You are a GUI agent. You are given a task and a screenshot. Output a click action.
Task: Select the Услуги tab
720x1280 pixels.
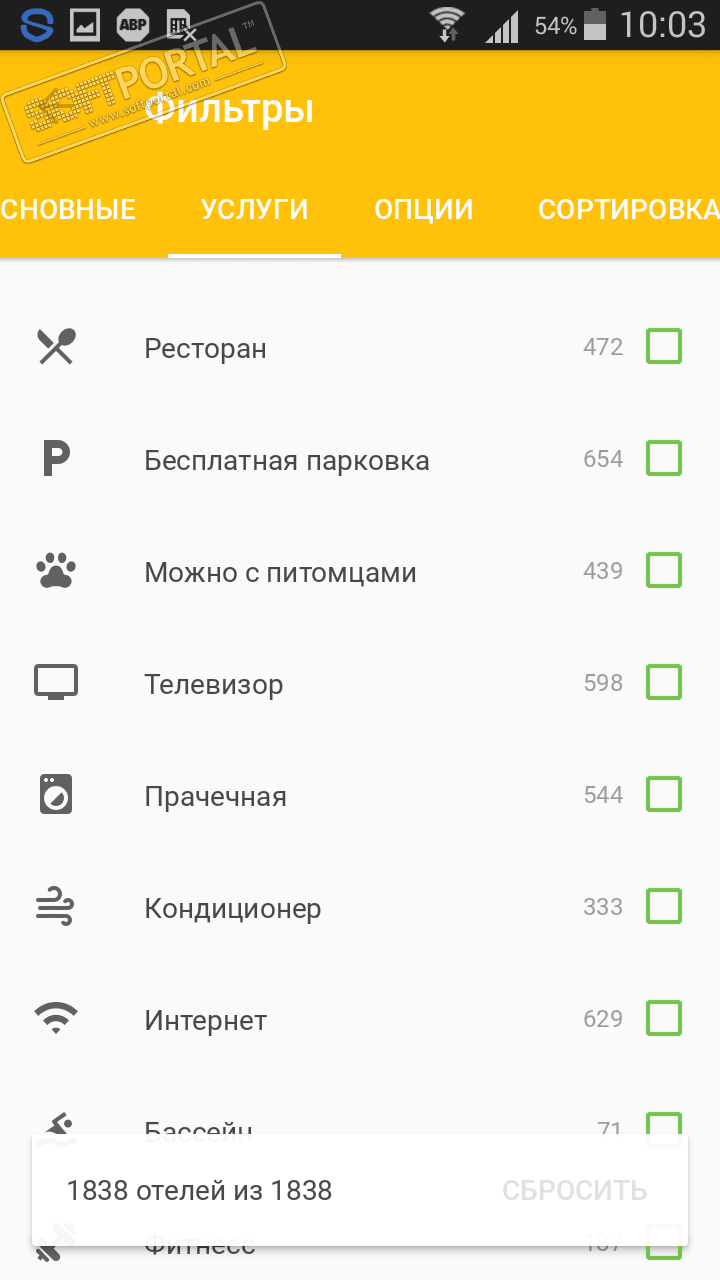[x=254, y=209]
